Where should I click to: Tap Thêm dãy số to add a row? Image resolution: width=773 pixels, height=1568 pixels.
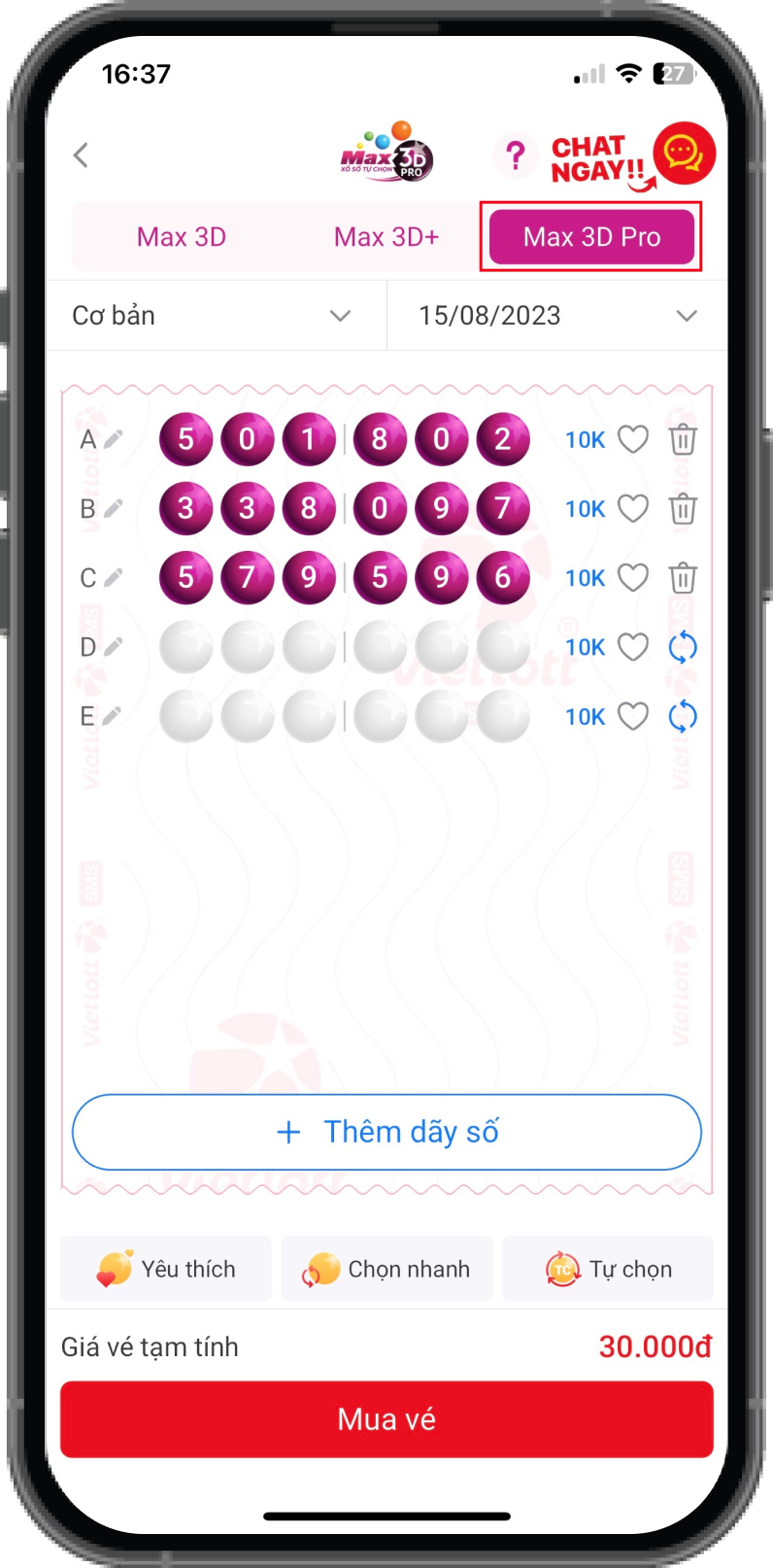click(386, 1132)
